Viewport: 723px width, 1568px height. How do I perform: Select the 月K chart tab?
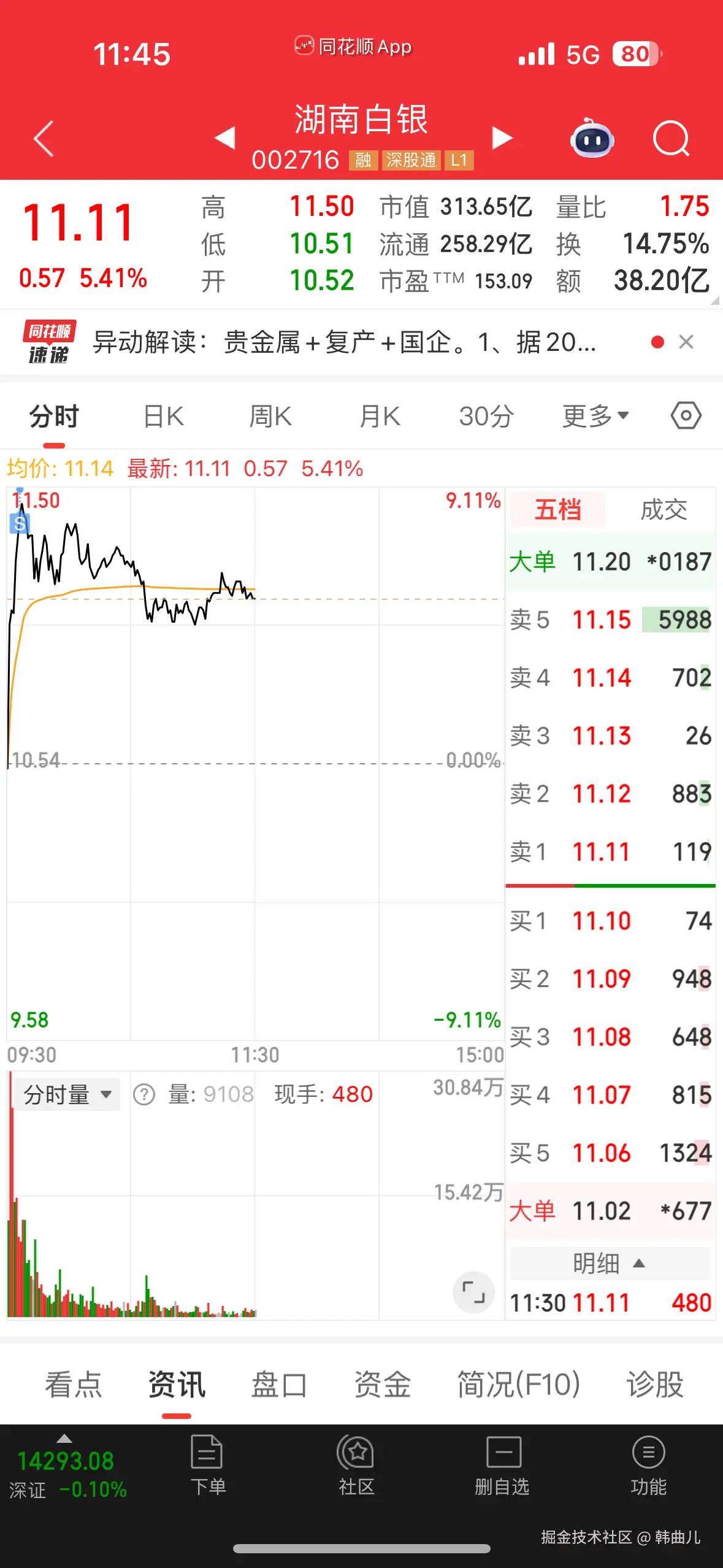point(380,417)
